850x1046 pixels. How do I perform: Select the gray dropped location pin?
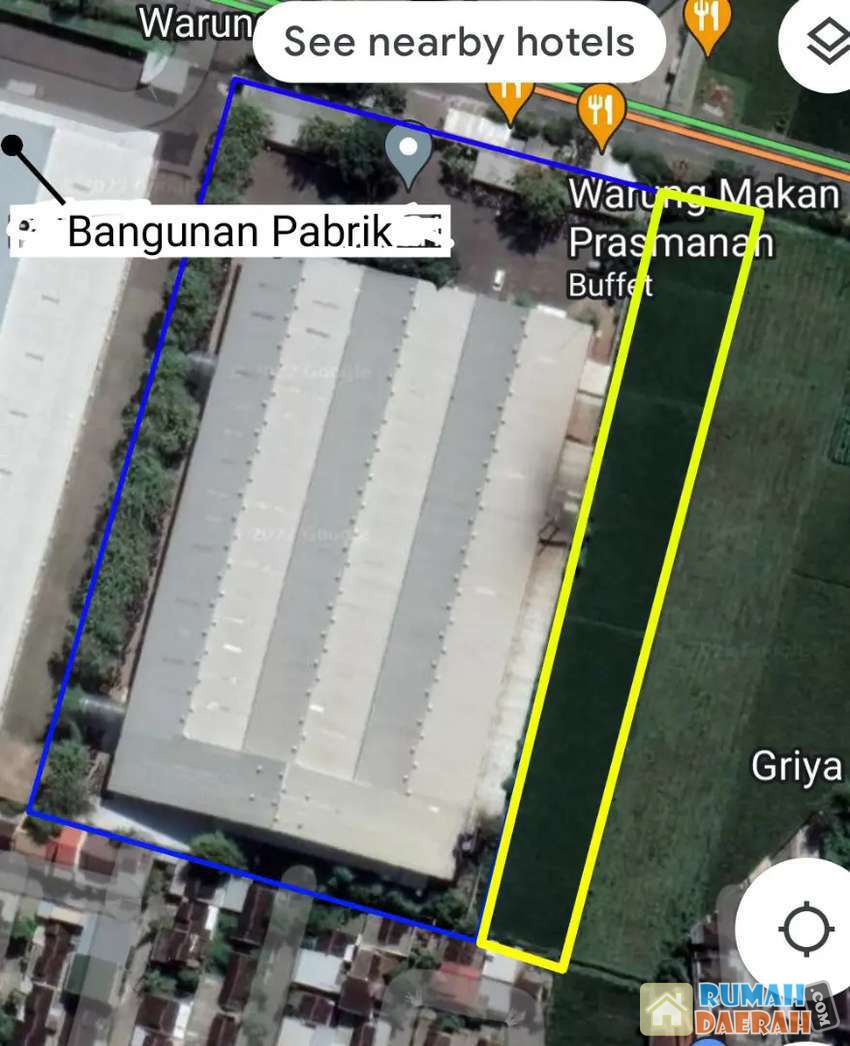408,153
